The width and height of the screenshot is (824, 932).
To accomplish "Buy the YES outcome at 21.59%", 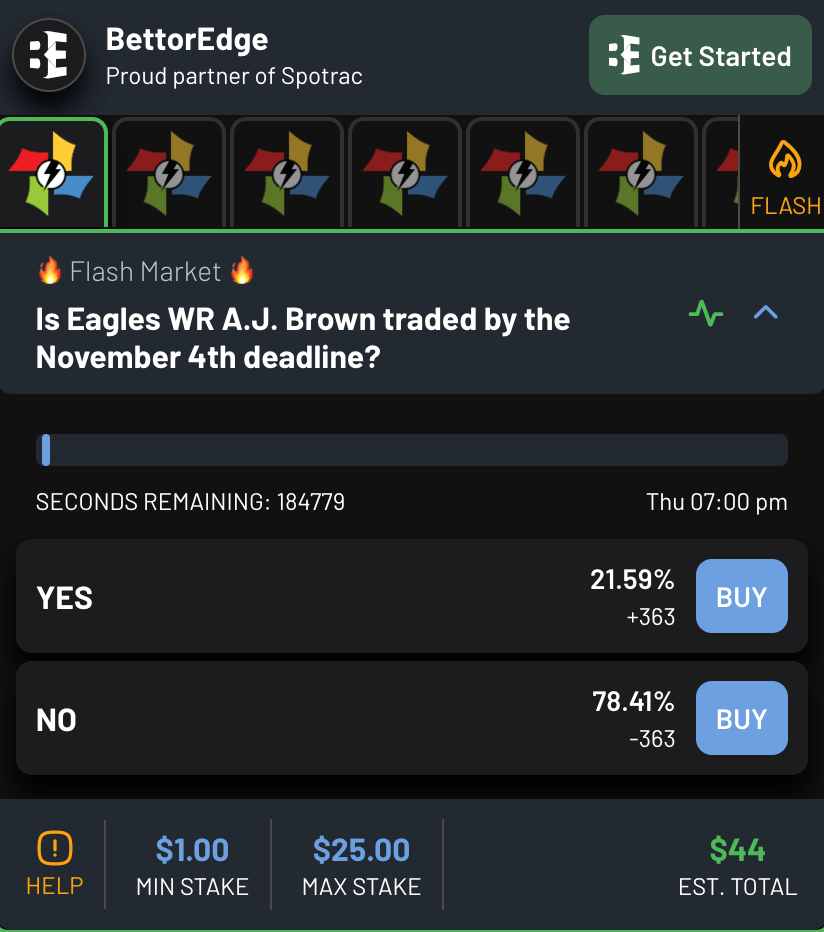I will [x=741, y=597].
